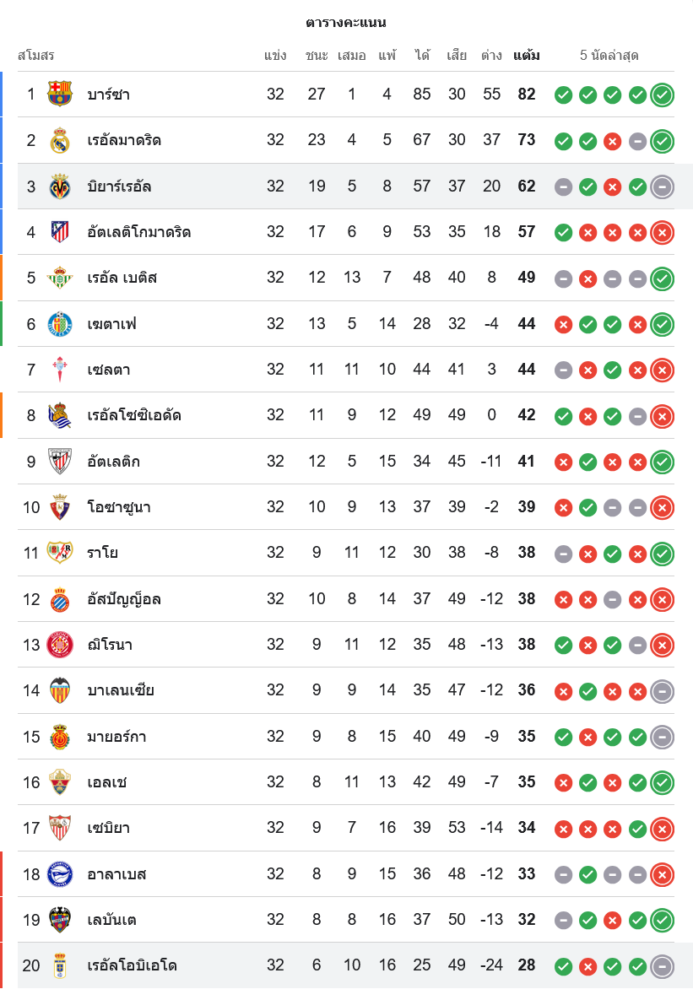Viewport: 693px width, 1000px height.
Task: Open the ฌิโรนา team row
Action: click(x=110, y=645)
